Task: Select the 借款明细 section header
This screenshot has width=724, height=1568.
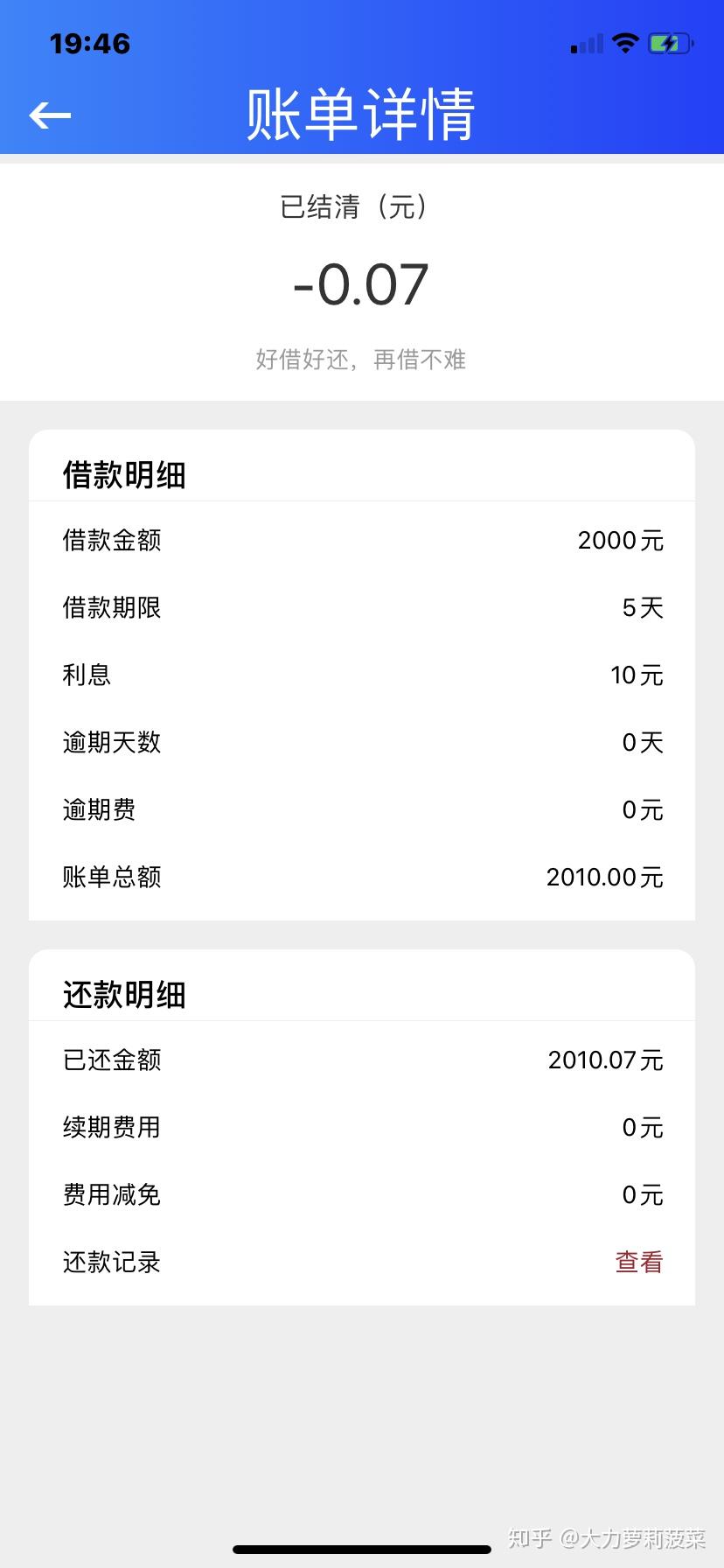Action: 123,475
